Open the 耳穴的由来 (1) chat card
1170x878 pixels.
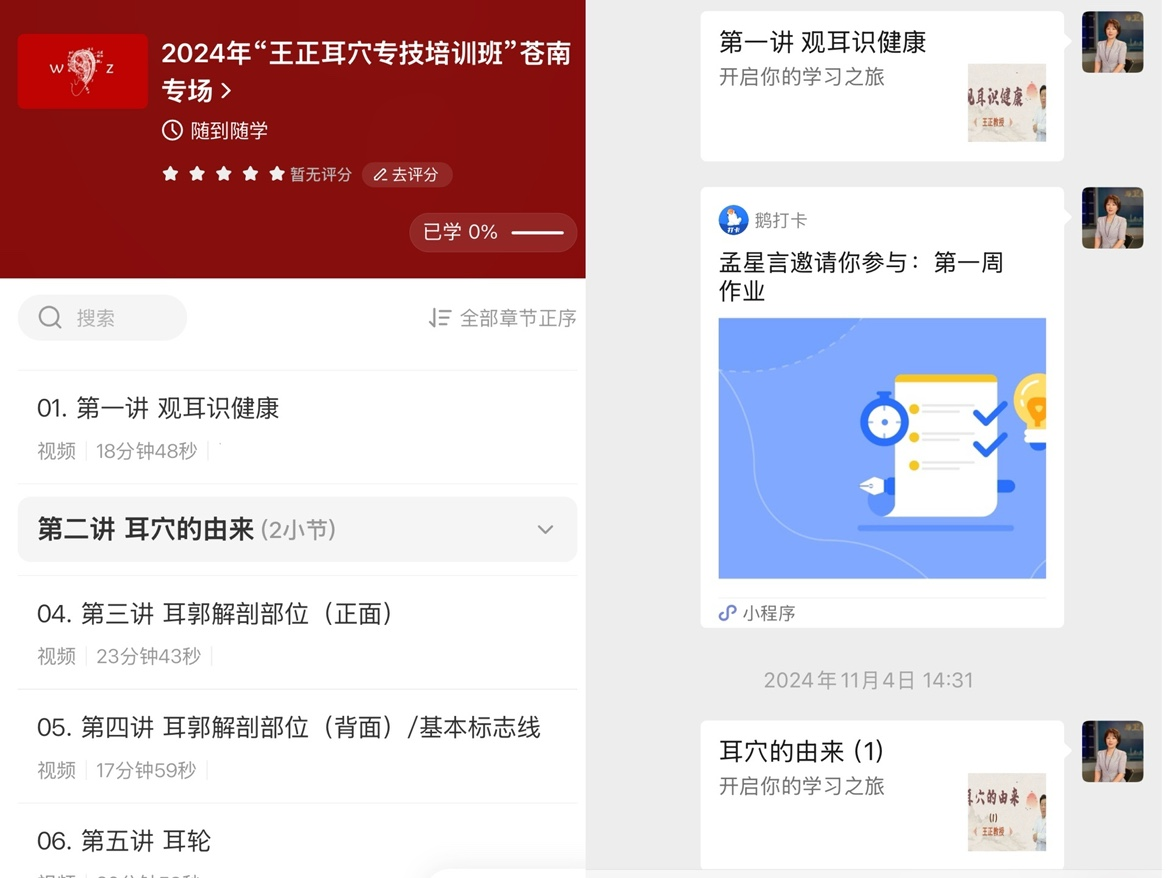(881, 795)
